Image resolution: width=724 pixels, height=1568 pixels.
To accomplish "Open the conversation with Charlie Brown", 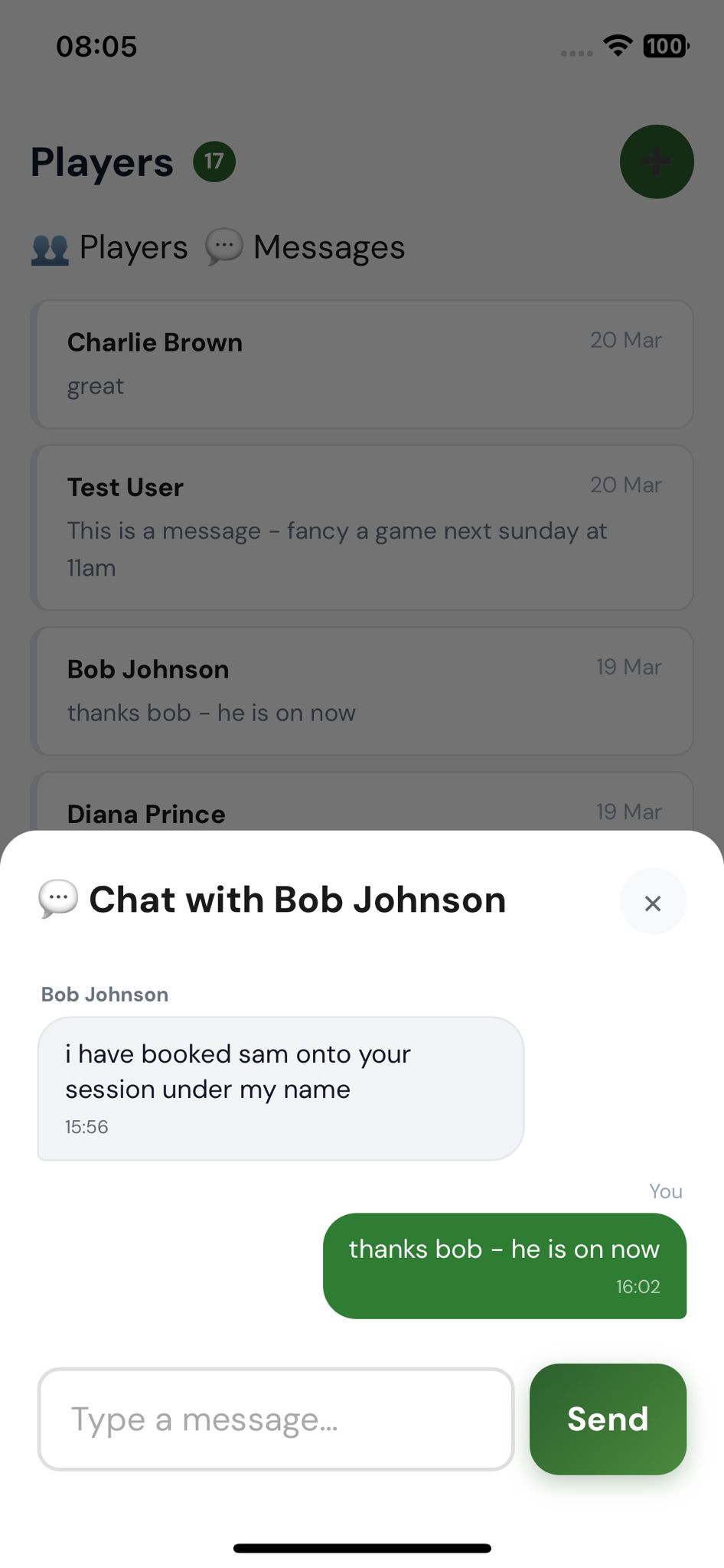I will [x=362, y=364].
